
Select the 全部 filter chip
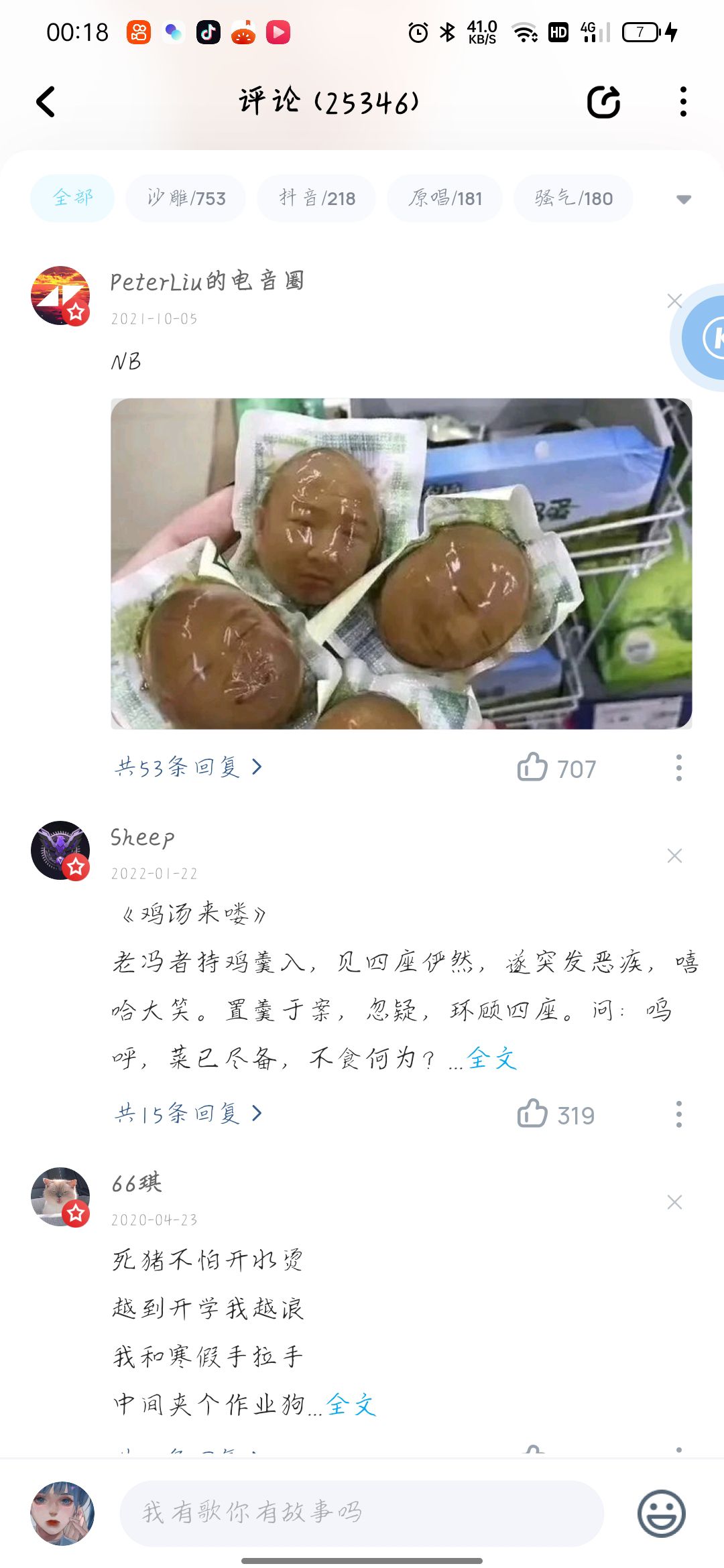point(72,198)
